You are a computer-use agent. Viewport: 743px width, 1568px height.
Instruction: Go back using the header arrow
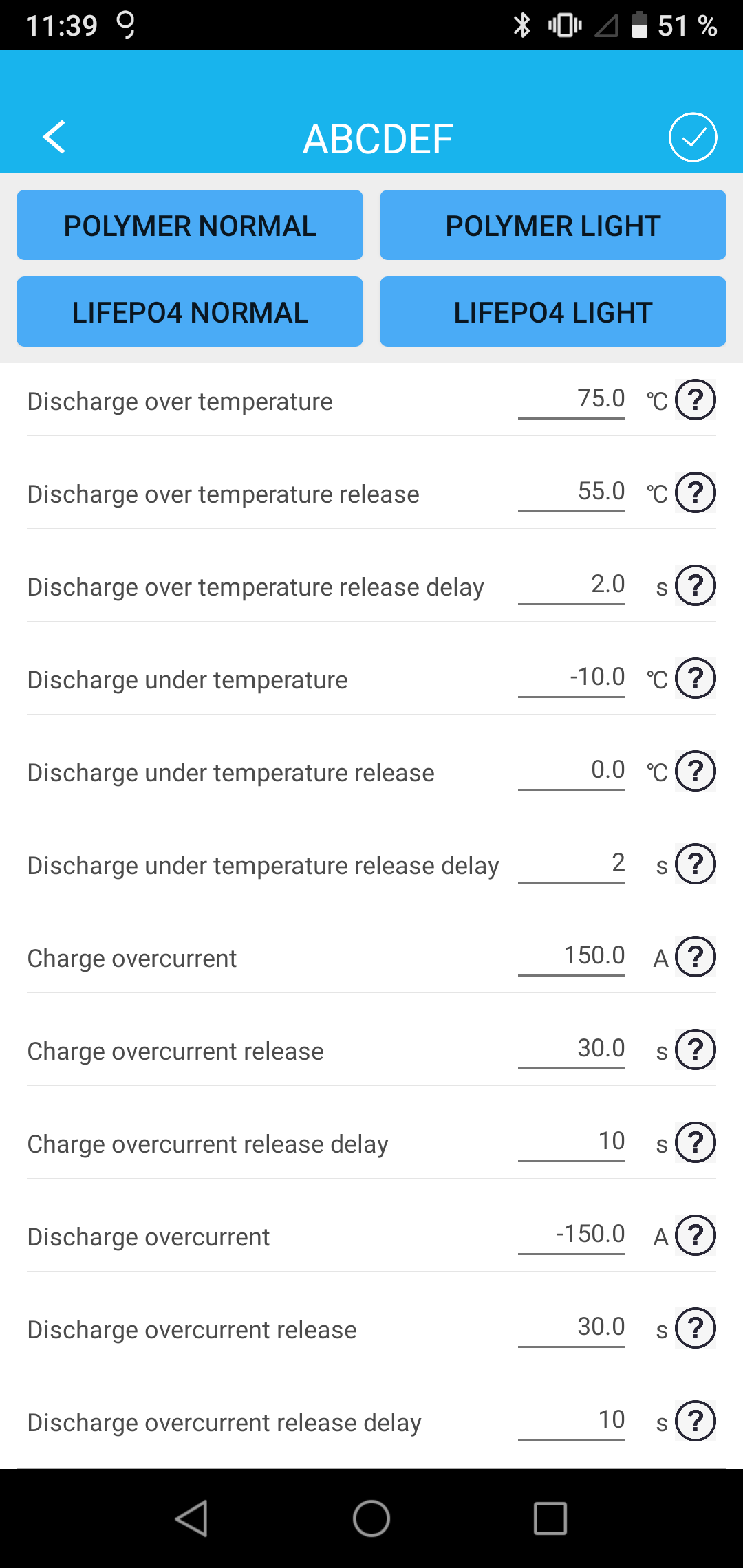click(x=54, y=138)
